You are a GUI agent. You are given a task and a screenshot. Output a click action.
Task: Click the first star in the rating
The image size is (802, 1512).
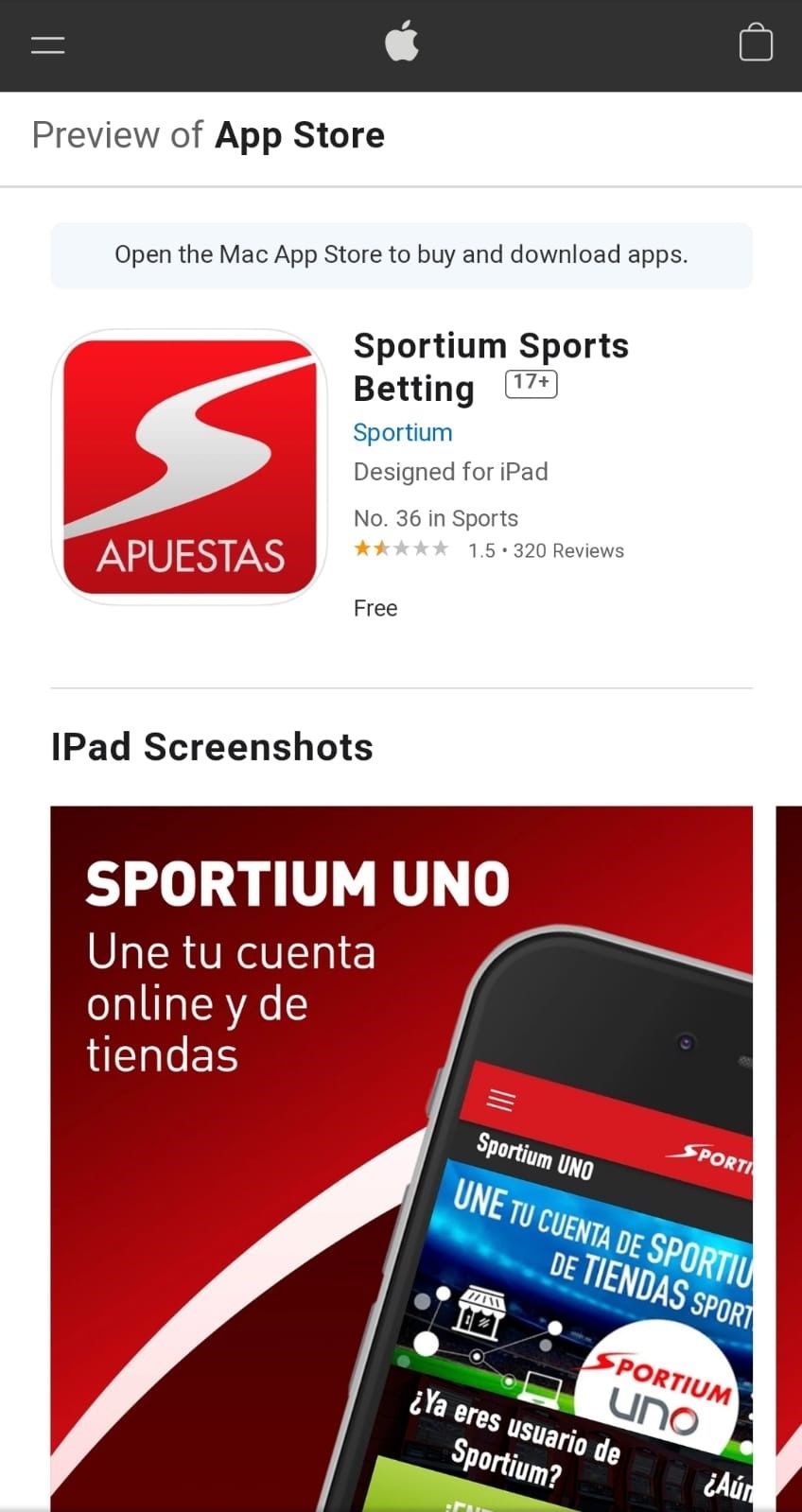[360, 547]
